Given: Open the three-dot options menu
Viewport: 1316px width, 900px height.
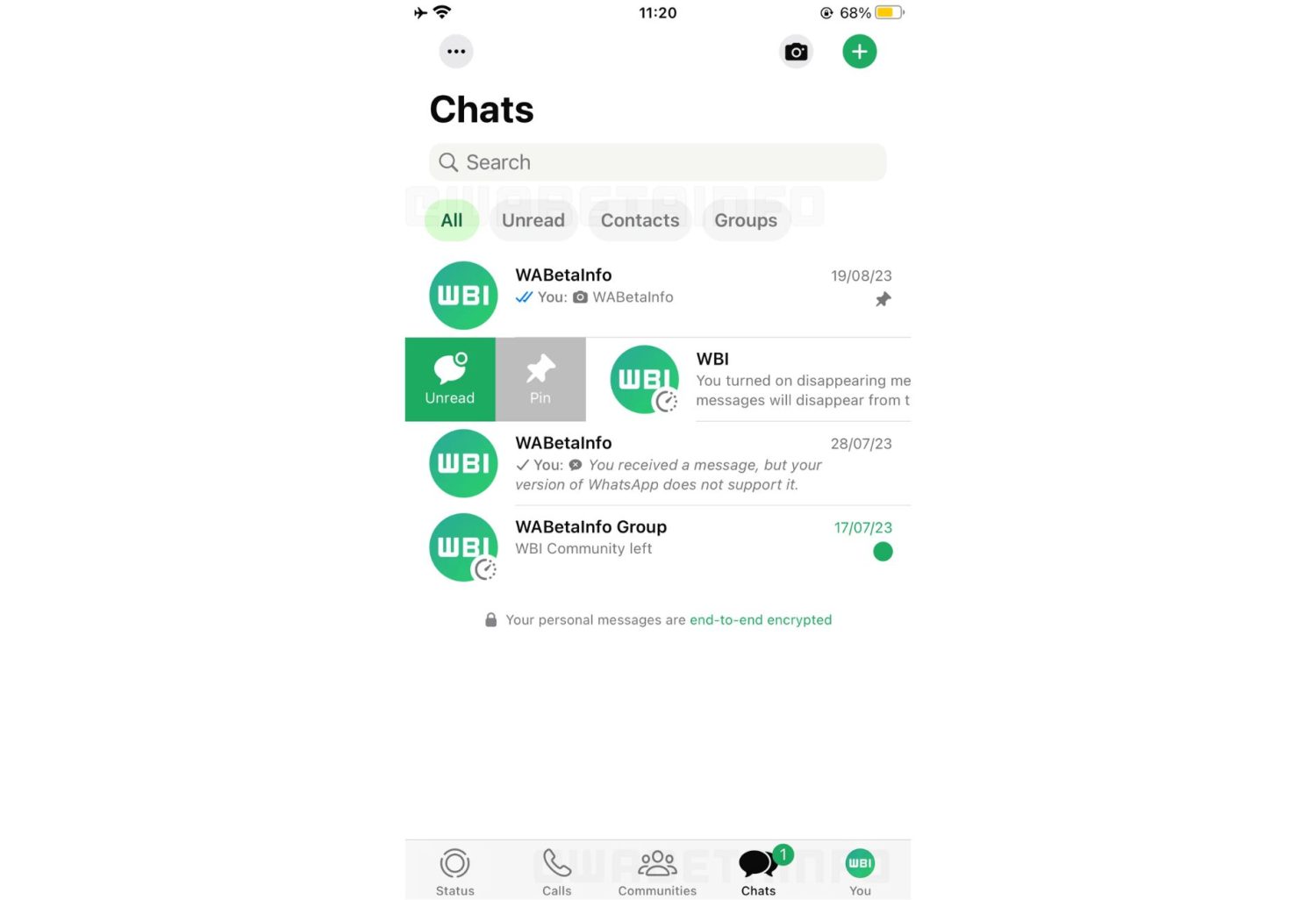Looking at the screenshot, I should click(455, 52).
